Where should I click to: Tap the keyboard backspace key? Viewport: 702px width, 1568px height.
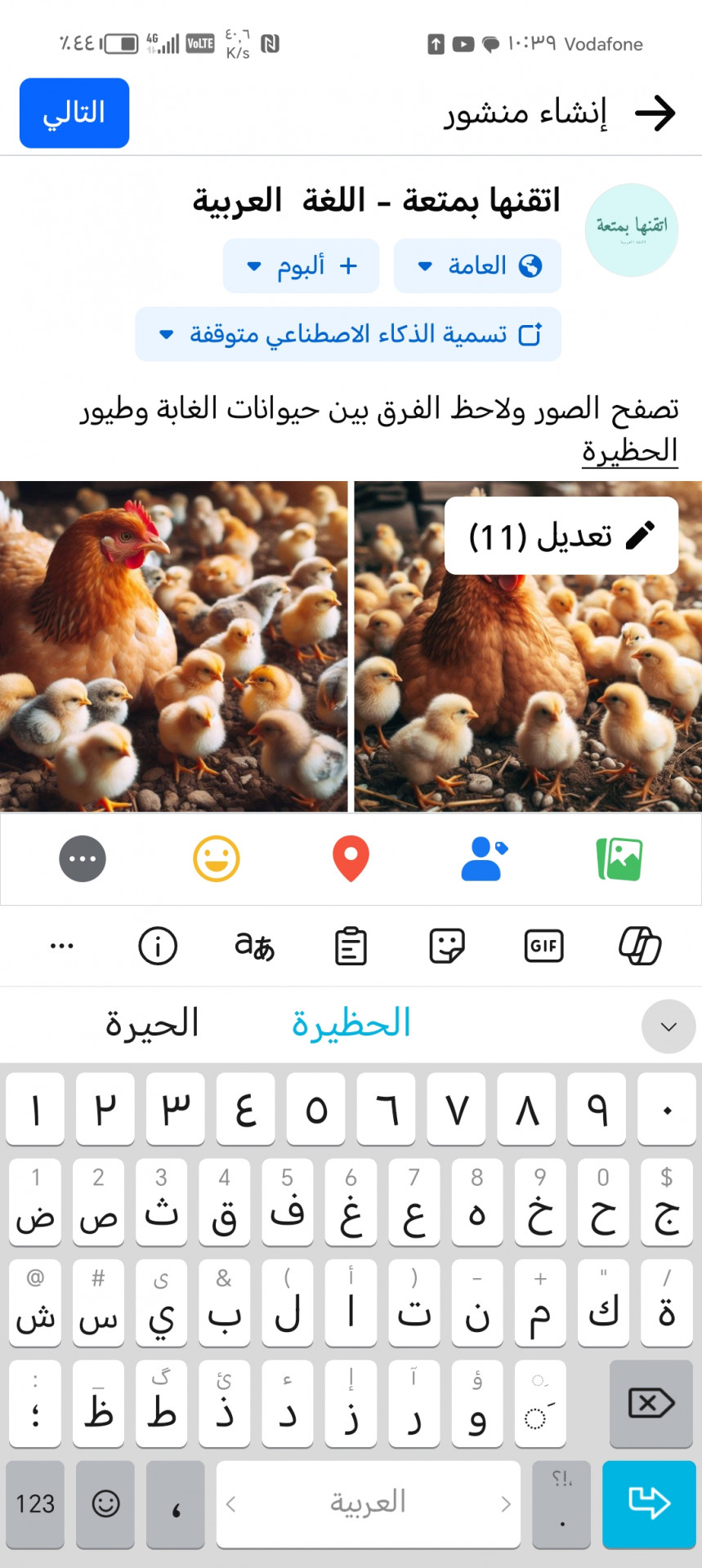(651, 1404)
